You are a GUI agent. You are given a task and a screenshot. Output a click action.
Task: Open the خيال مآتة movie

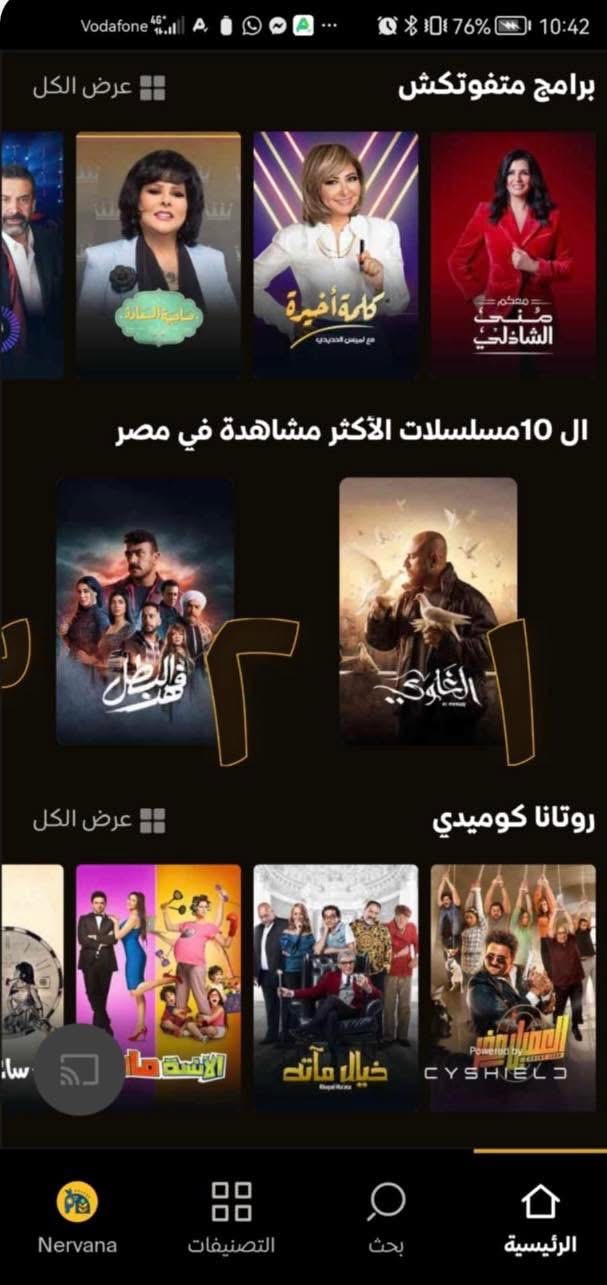335,985
